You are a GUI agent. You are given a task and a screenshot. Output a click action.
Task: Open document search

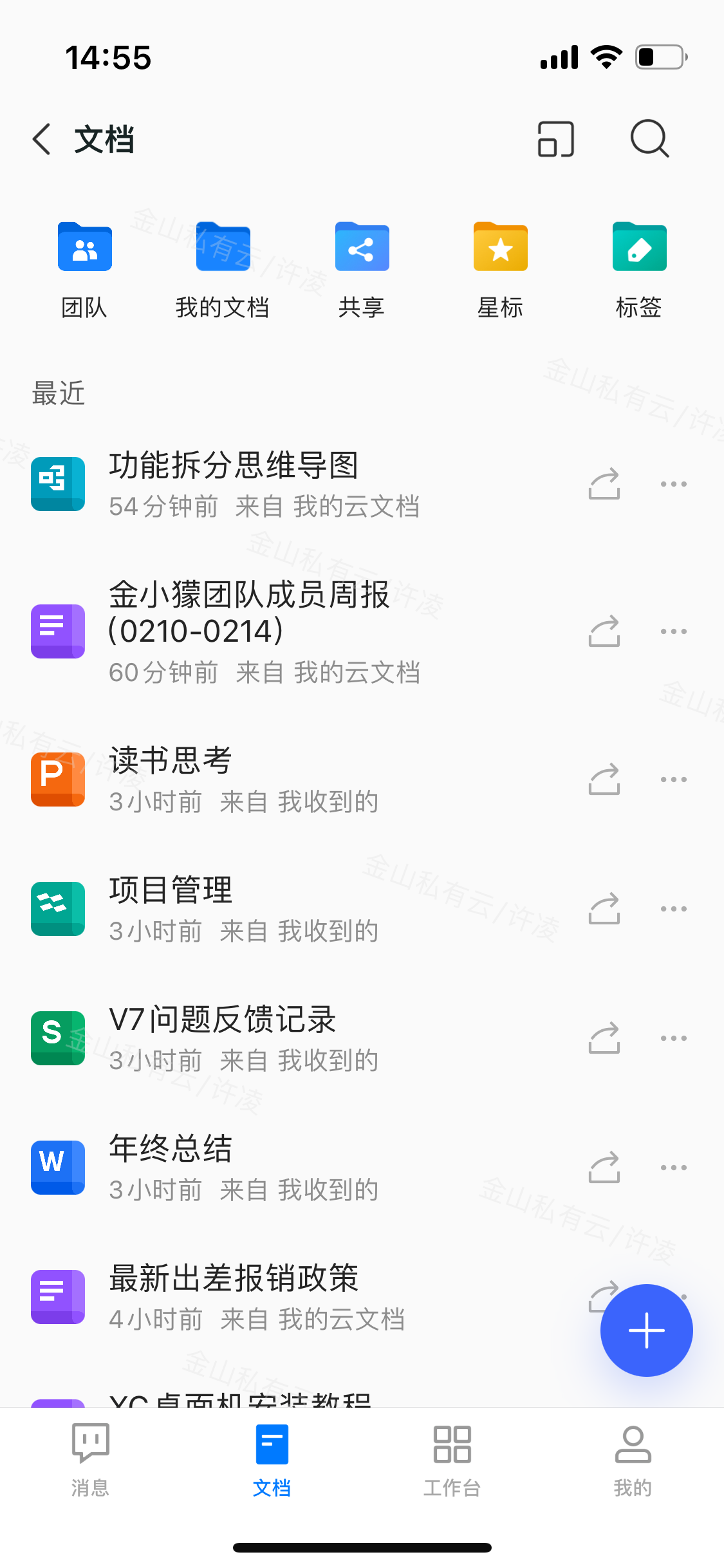(x=649, y=139)
